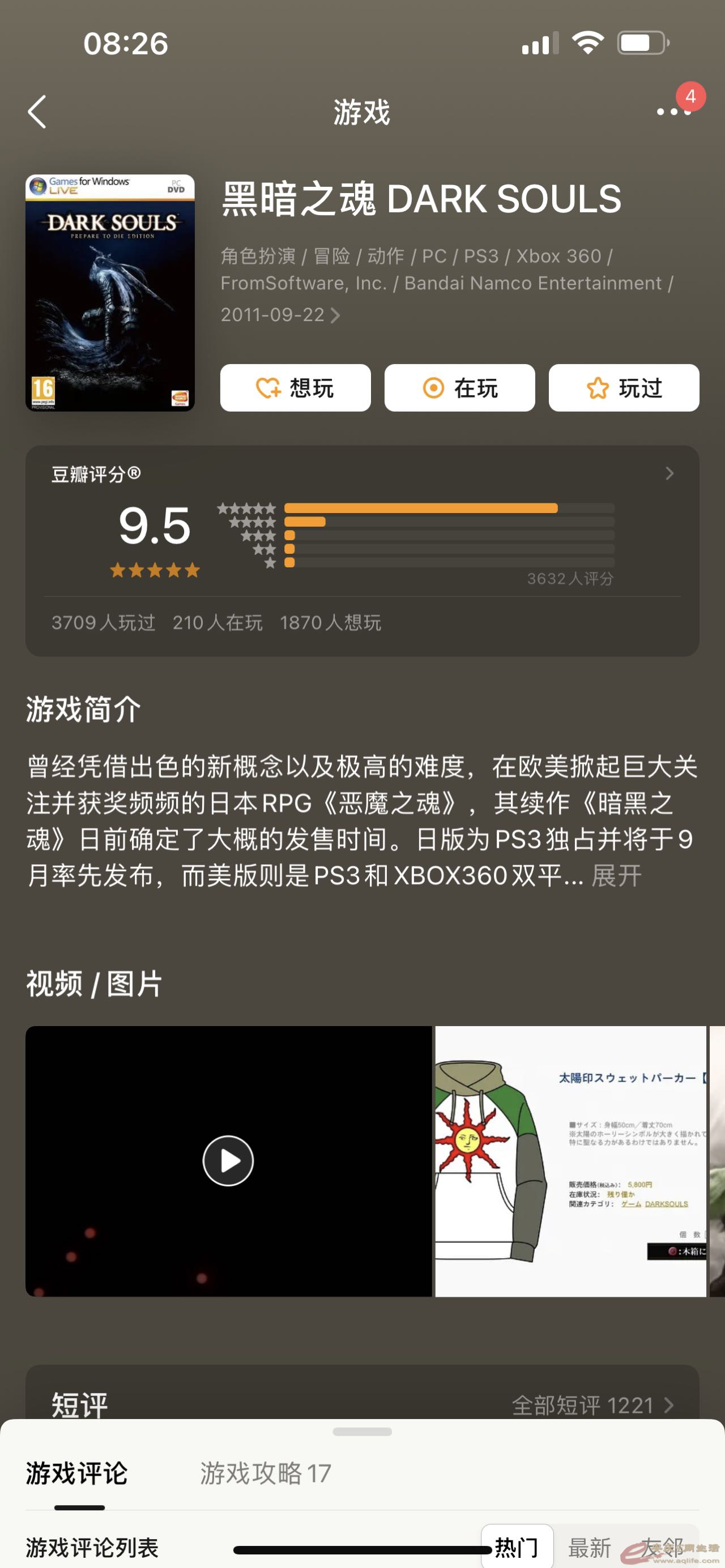
Task: Select the 在玩 status button
Action: point(459,388)
